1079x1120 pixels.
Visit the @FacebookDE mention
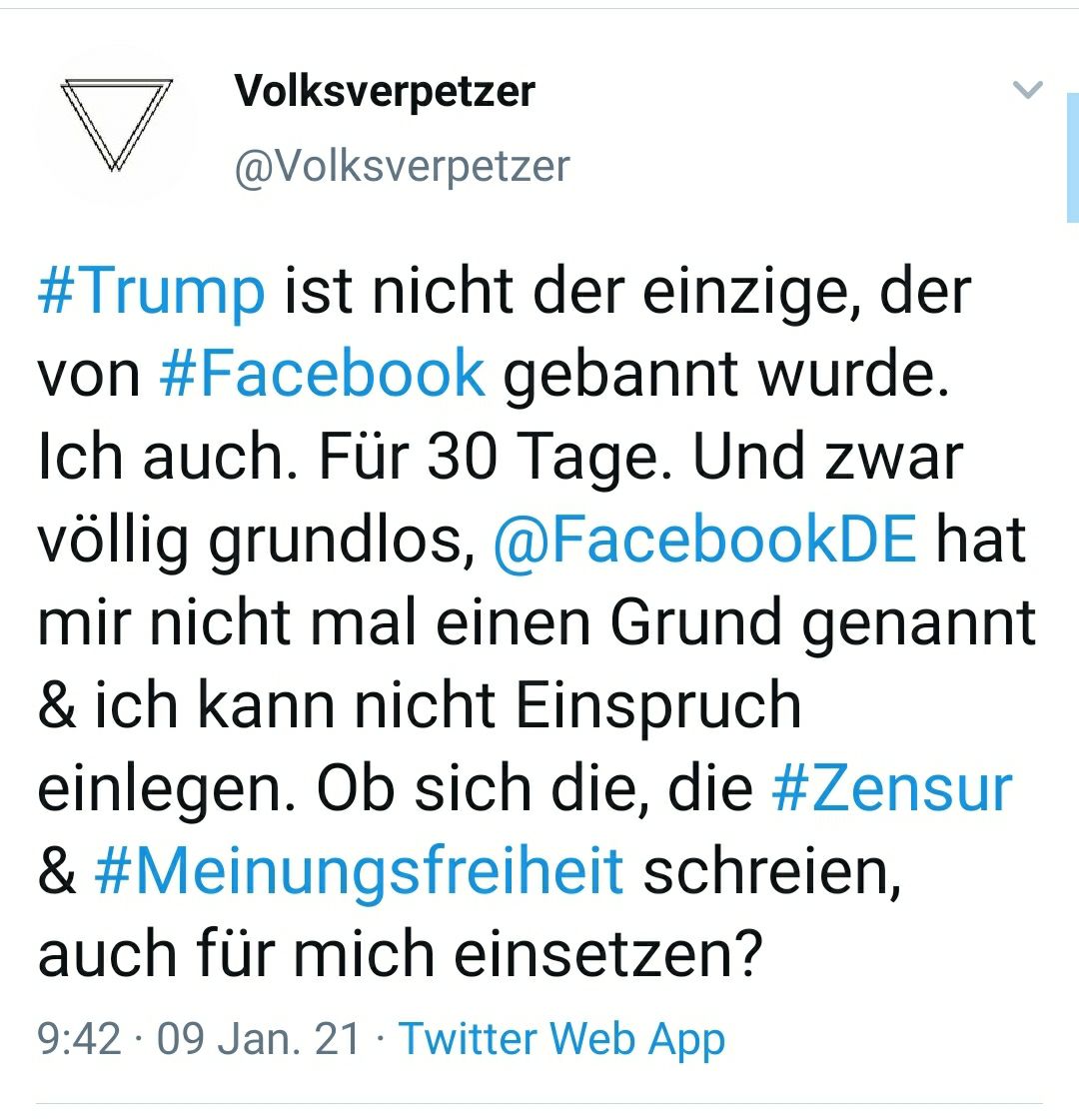pyautogui.click(x=704, y=539)
